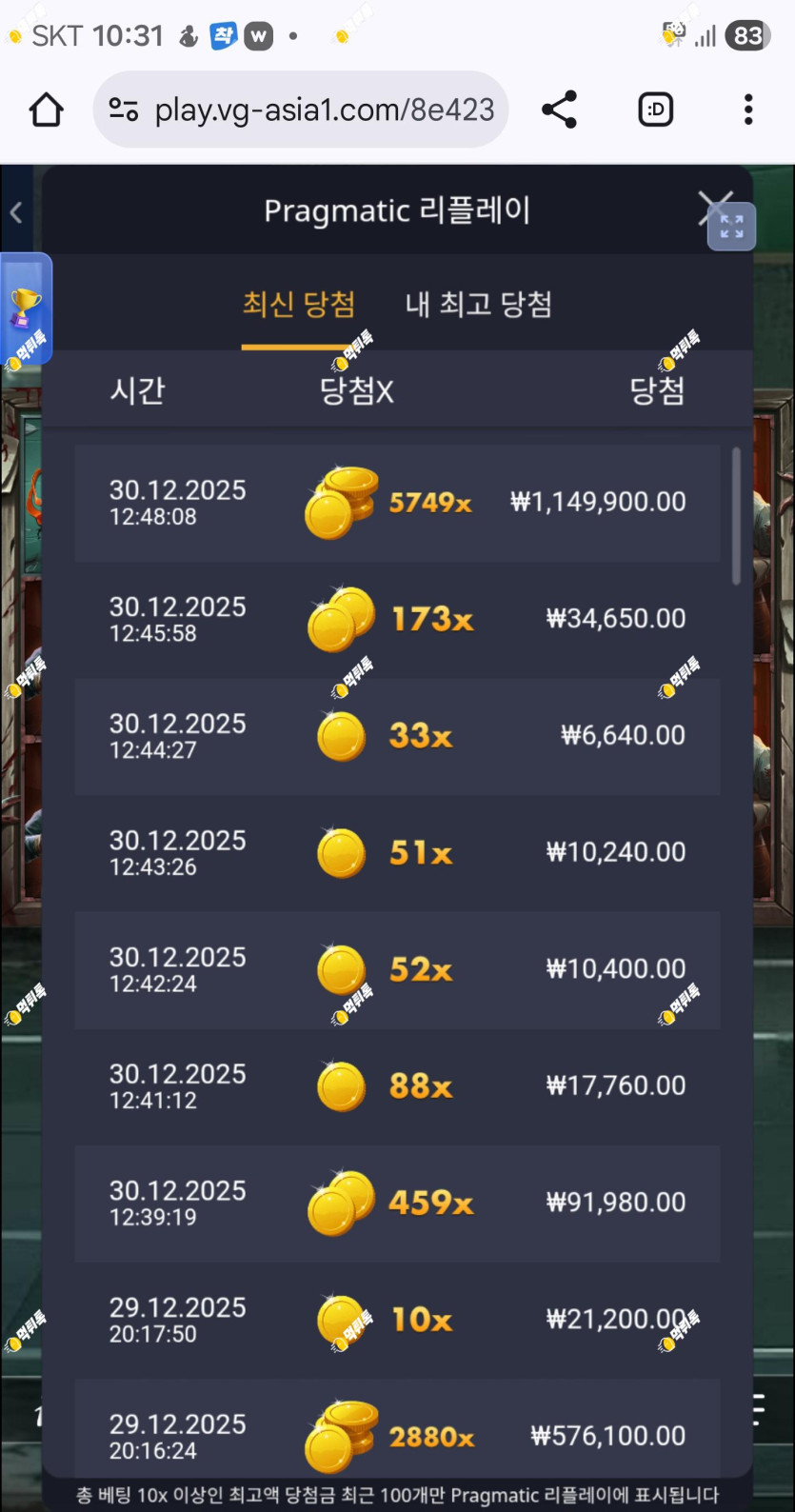Screen dimensions: 795x1512
Task: Open the 2880x win replay at 20:16:24
Action: 397,1434
